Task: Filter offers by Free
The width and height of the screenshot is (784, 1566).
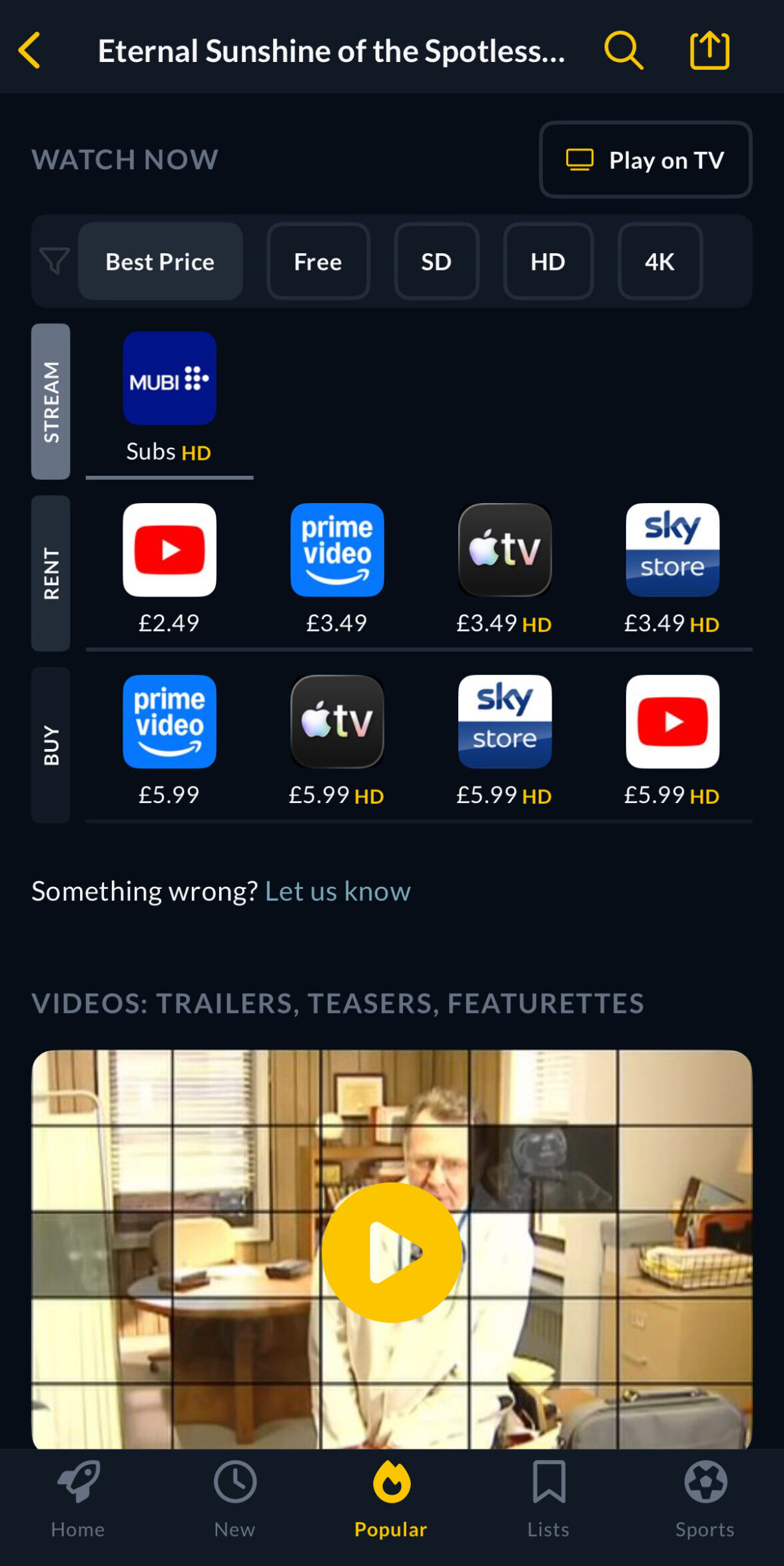Action: 318,261
